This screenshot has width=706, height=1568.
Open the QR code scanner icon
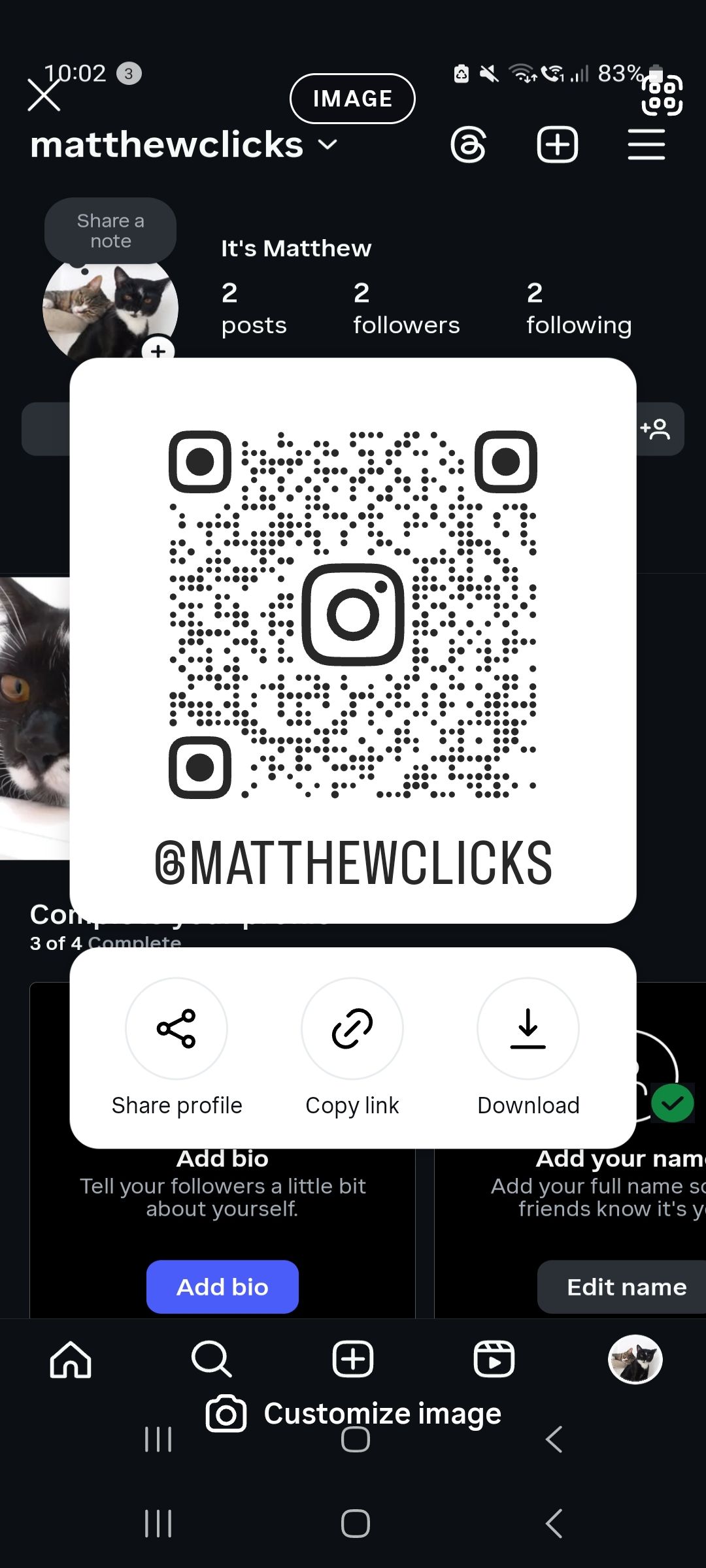click(662, 95)
